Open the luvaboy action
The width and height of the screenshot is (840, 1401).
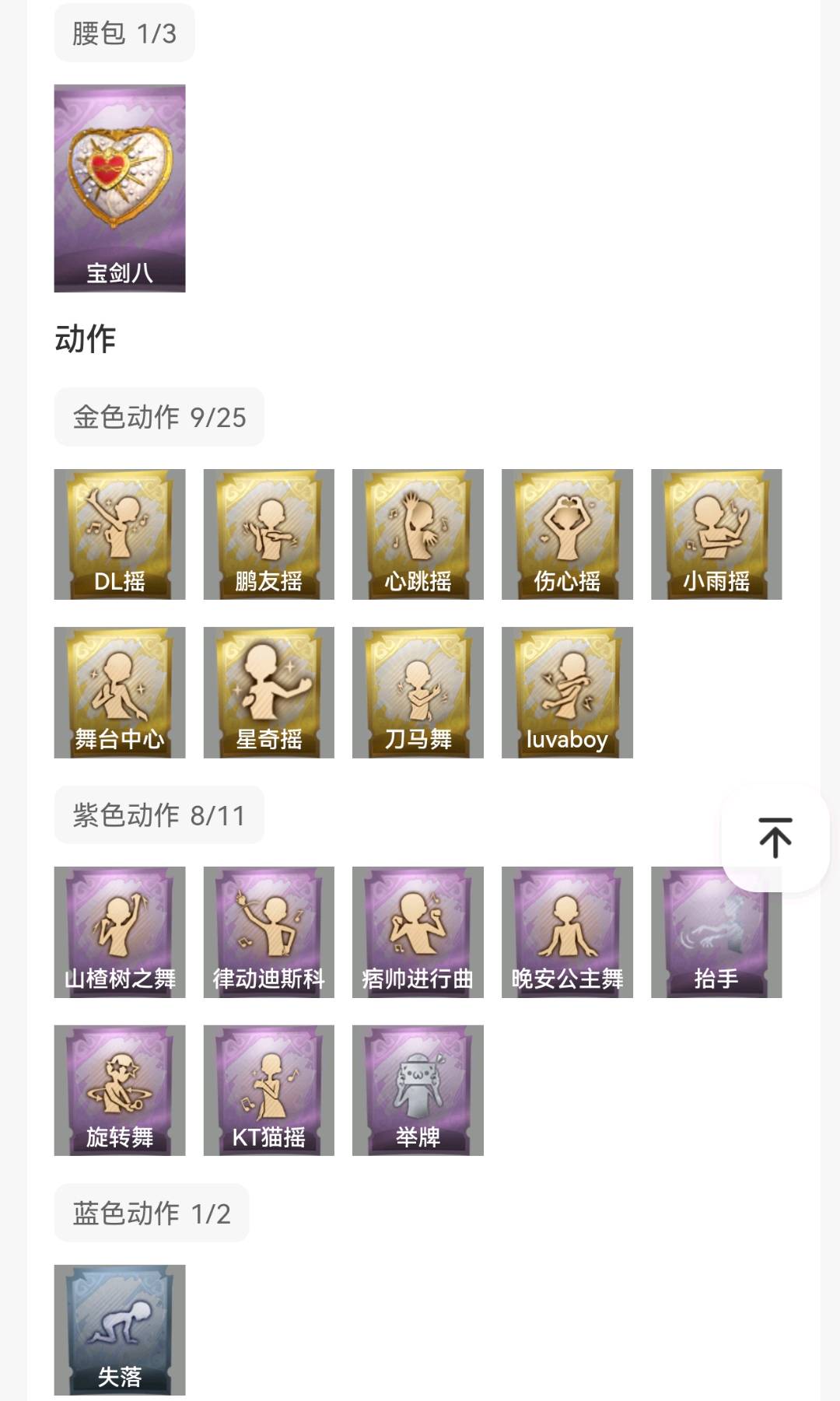click(x=567, y=692)
